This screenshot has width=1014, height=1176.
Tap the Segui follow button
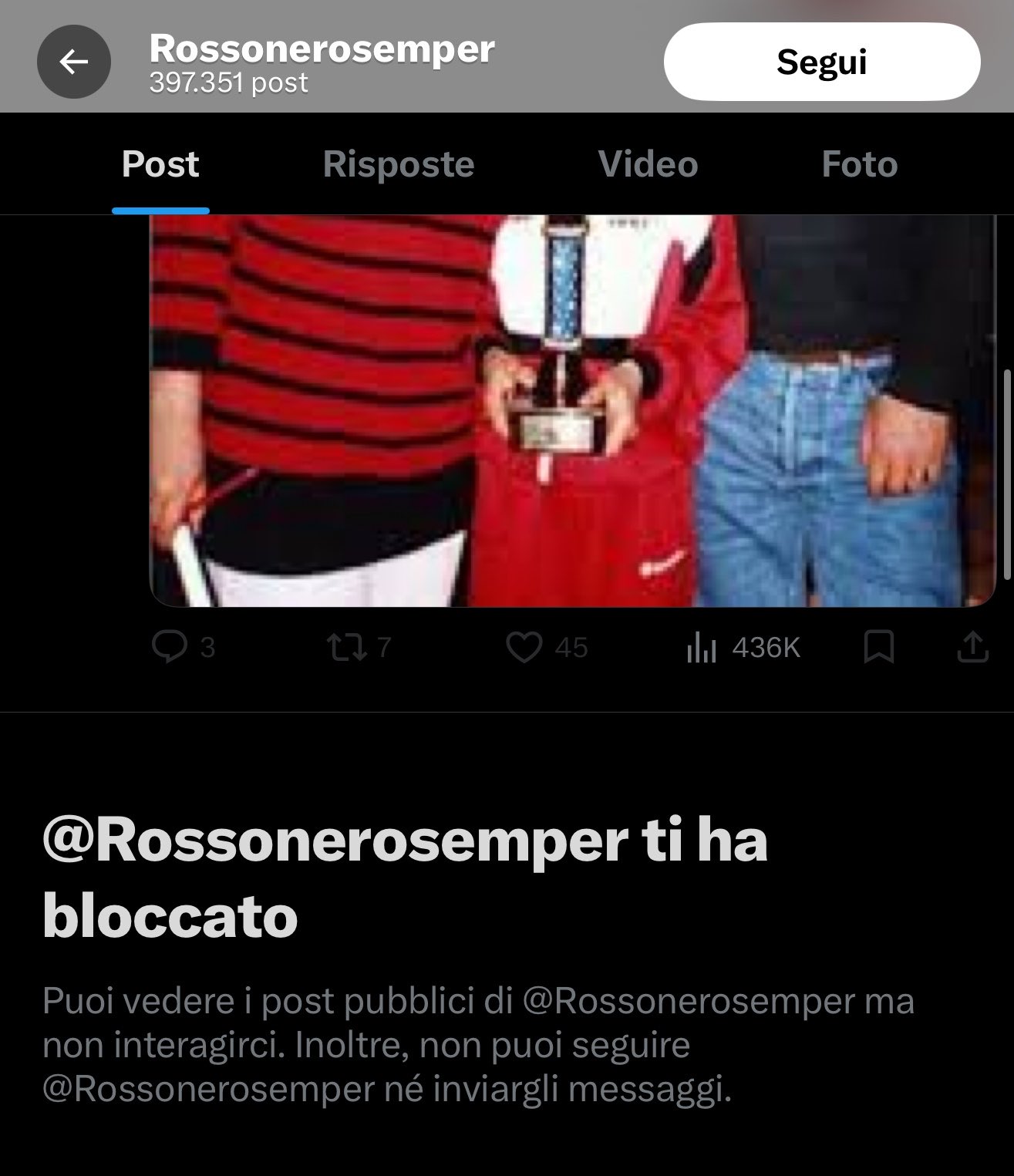coord(821,62)
